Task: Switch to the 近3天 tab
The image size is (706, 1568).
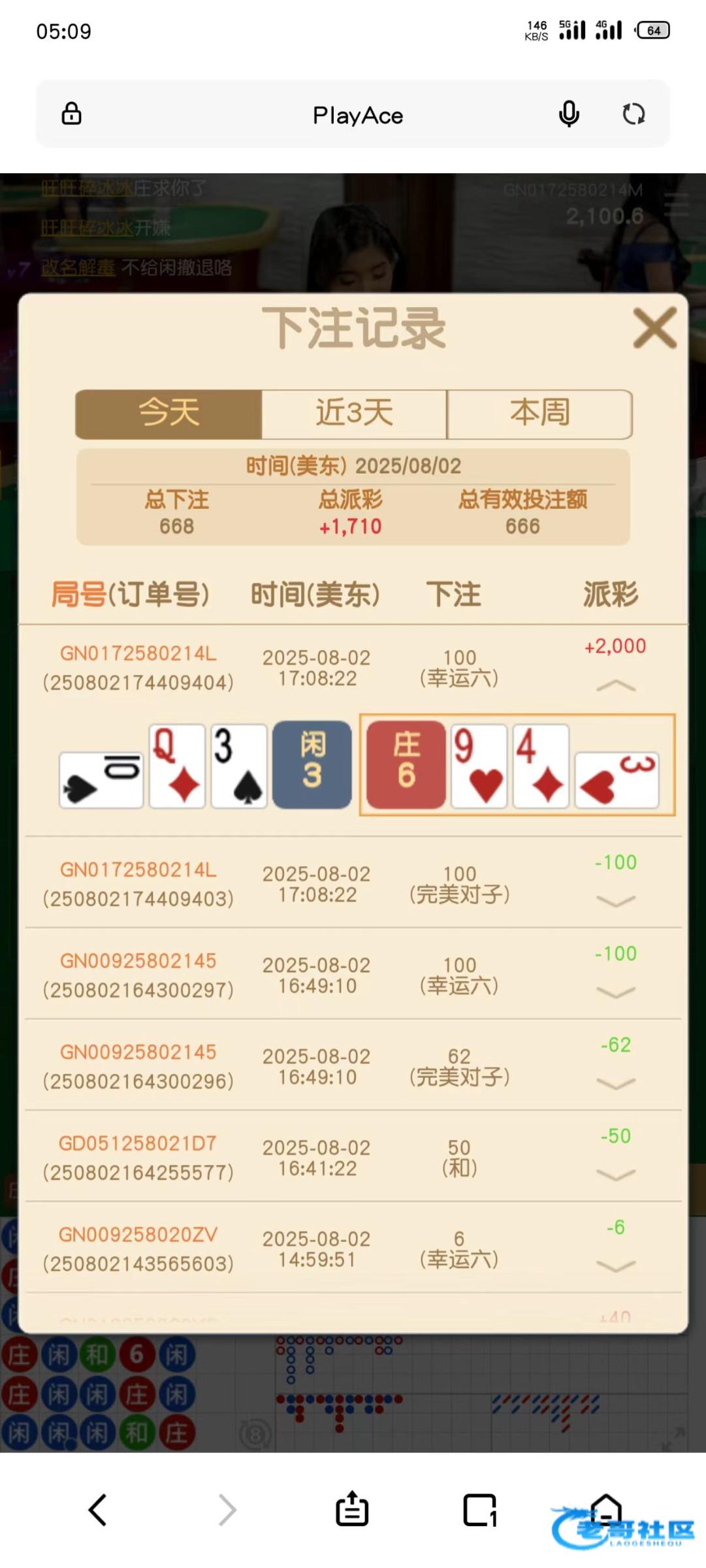Action: point(354,414)
